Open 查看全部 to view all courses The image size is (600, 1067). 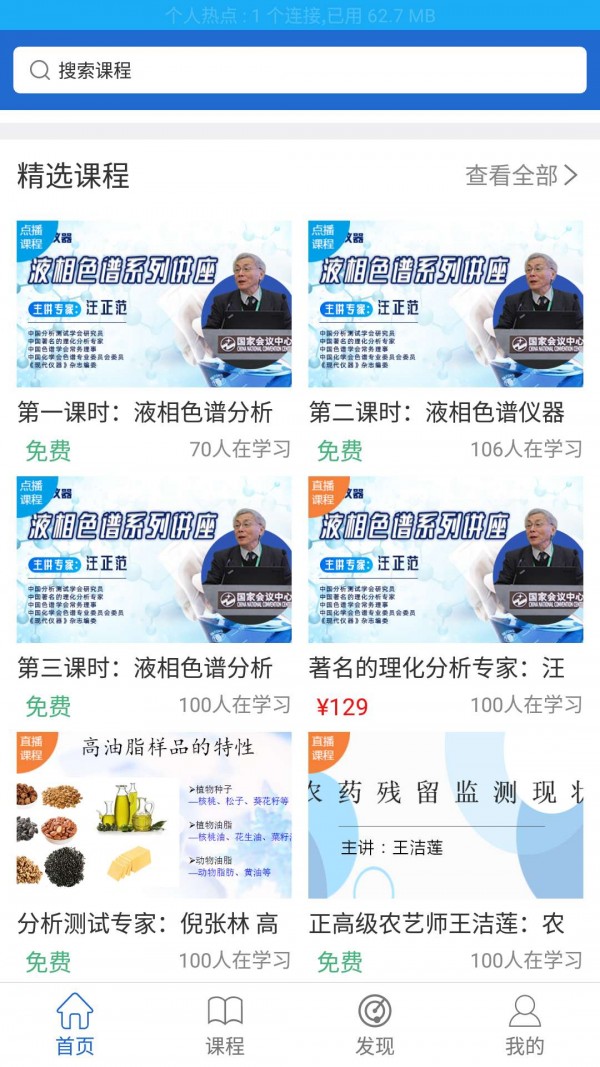[521, 176]
